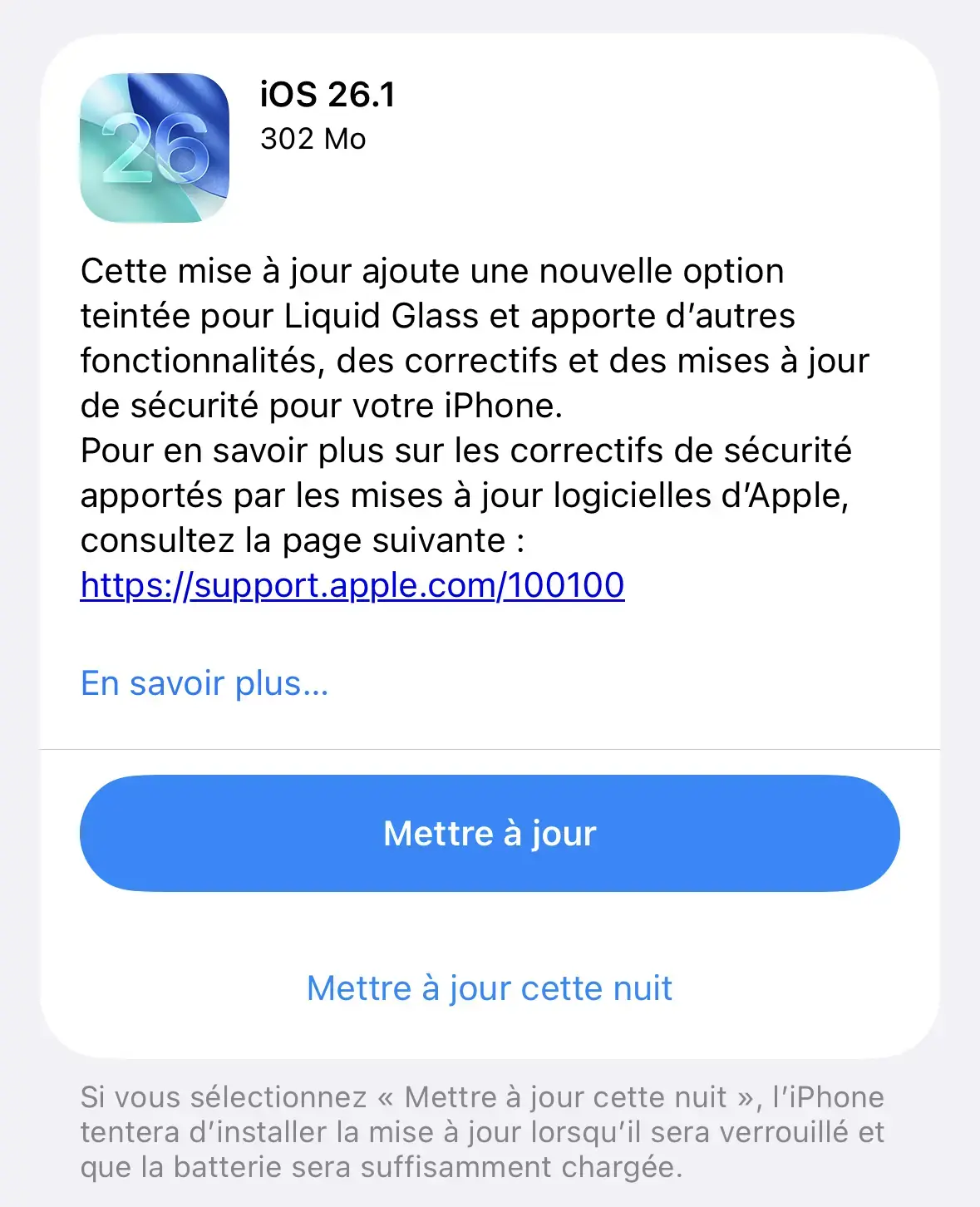Tap Mettre à jour to install now
The image size is (980, 1207).
coord(490,833)
